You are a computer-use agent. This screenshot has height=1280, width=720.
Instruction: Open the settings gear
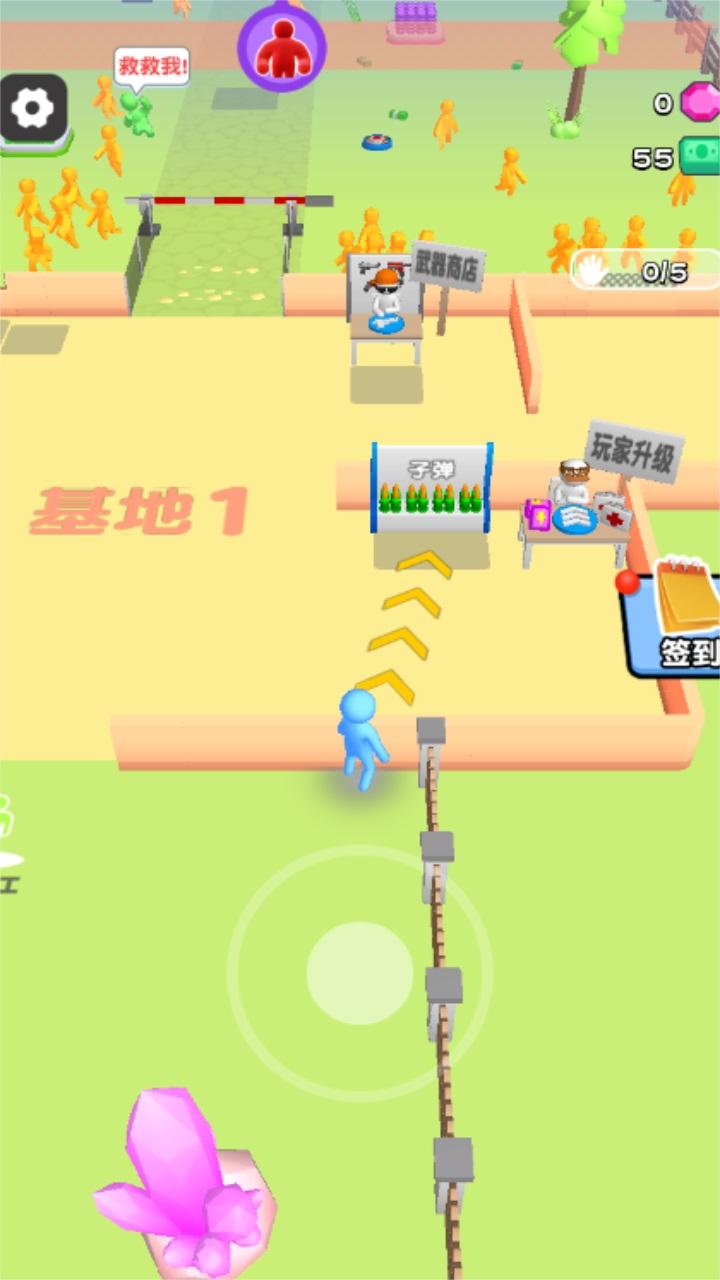click(x=33, y=108)
